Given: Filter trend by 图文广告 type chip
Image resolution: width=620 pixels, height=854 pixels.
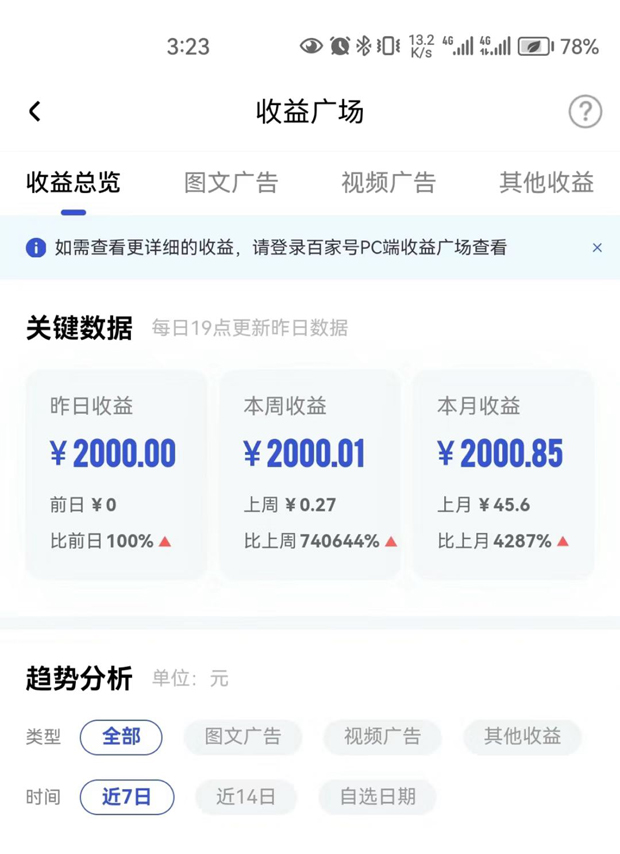Looking at the screenshot, I should click(243, 737).
